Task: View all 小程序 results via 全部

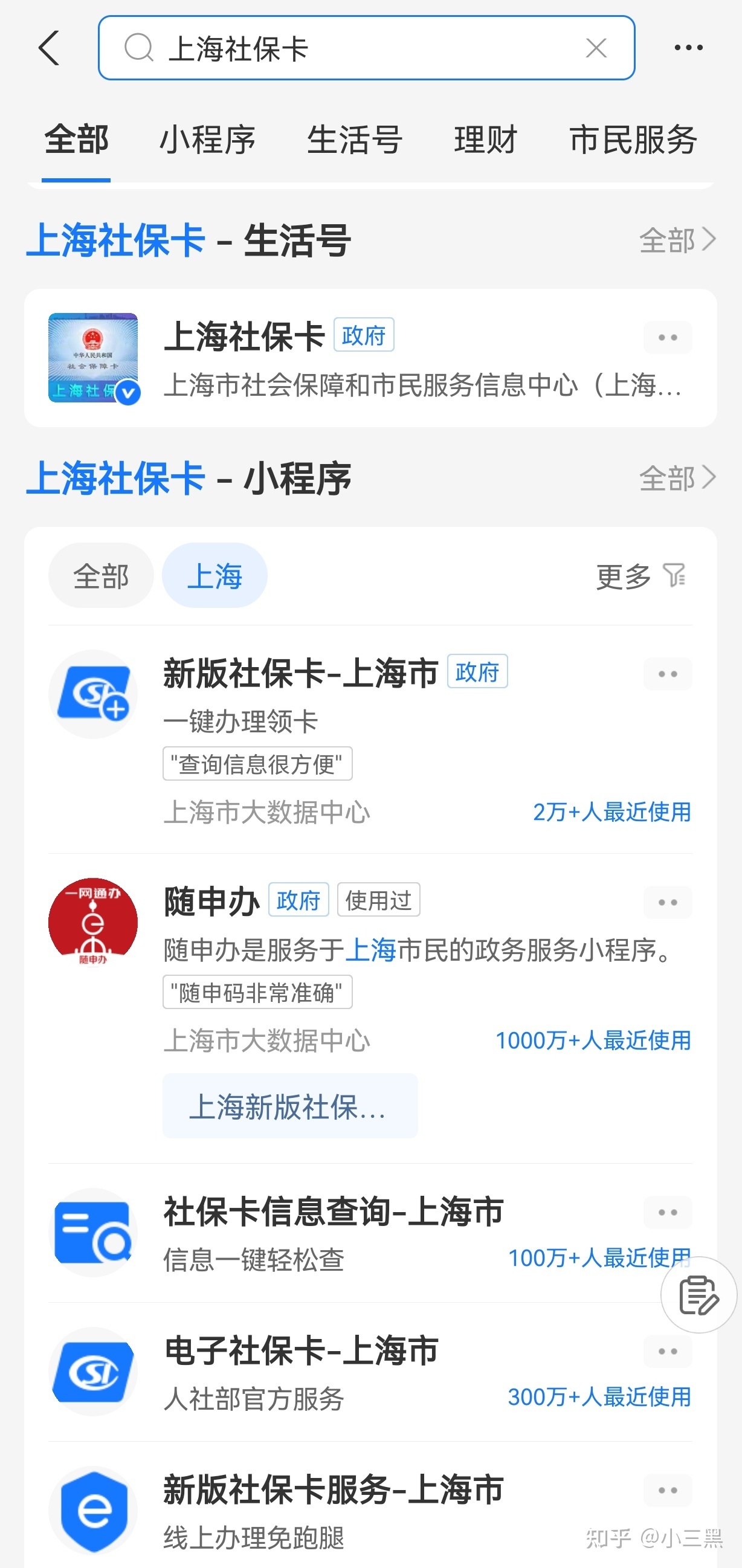Action: click(677, 478)
